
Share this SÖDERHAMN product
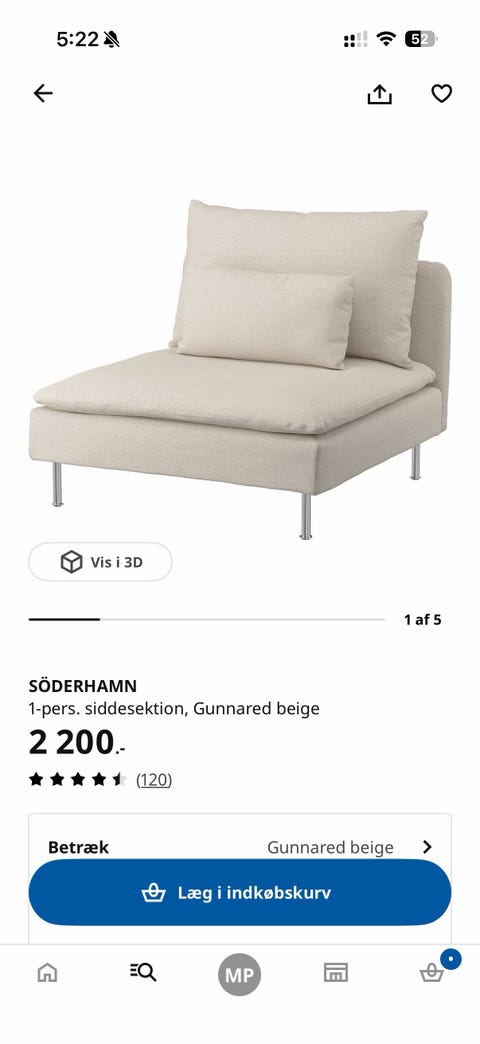click(x=379, y=94)
